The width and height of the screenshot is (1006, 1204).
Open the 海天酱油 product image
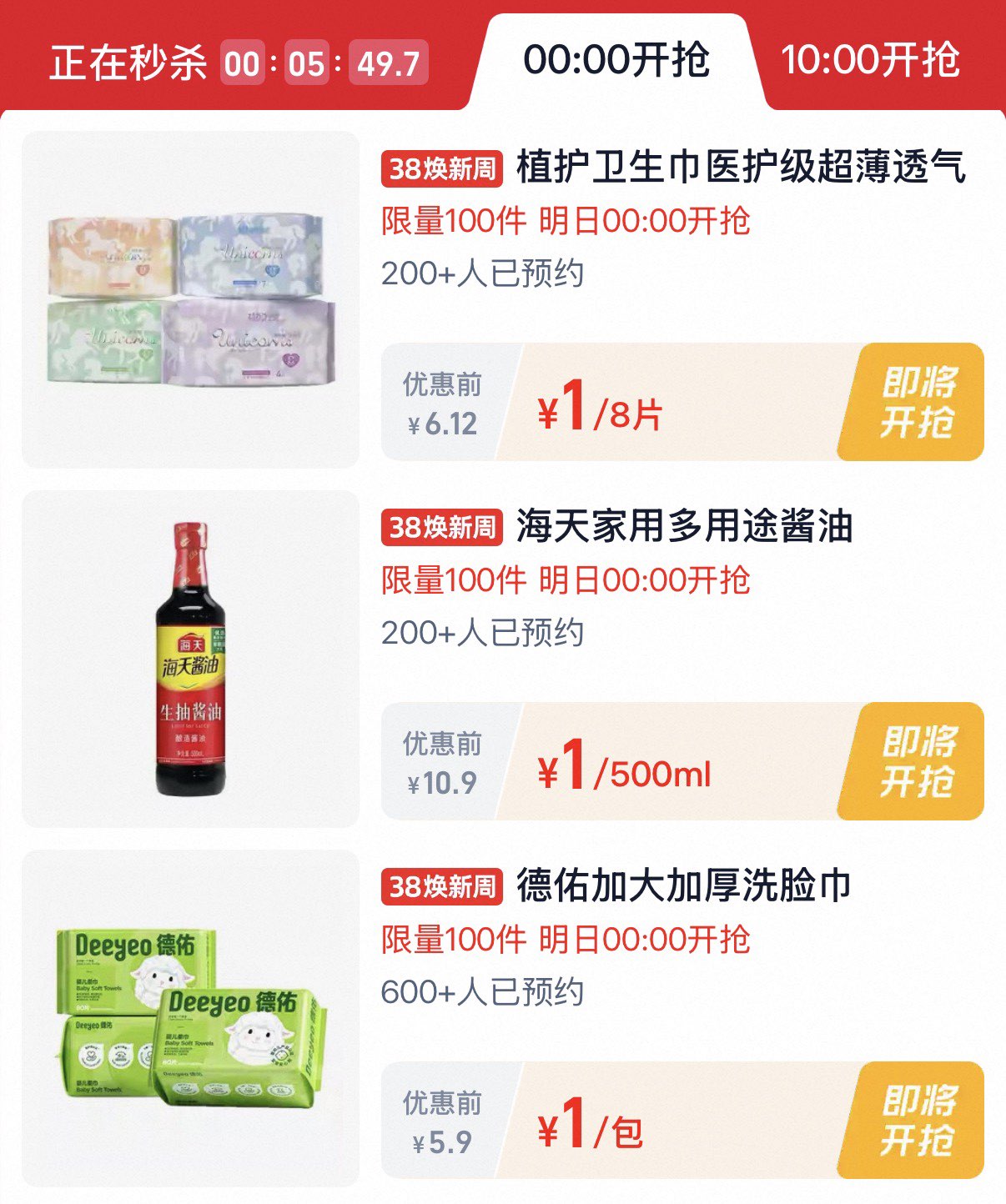(190, 659)
